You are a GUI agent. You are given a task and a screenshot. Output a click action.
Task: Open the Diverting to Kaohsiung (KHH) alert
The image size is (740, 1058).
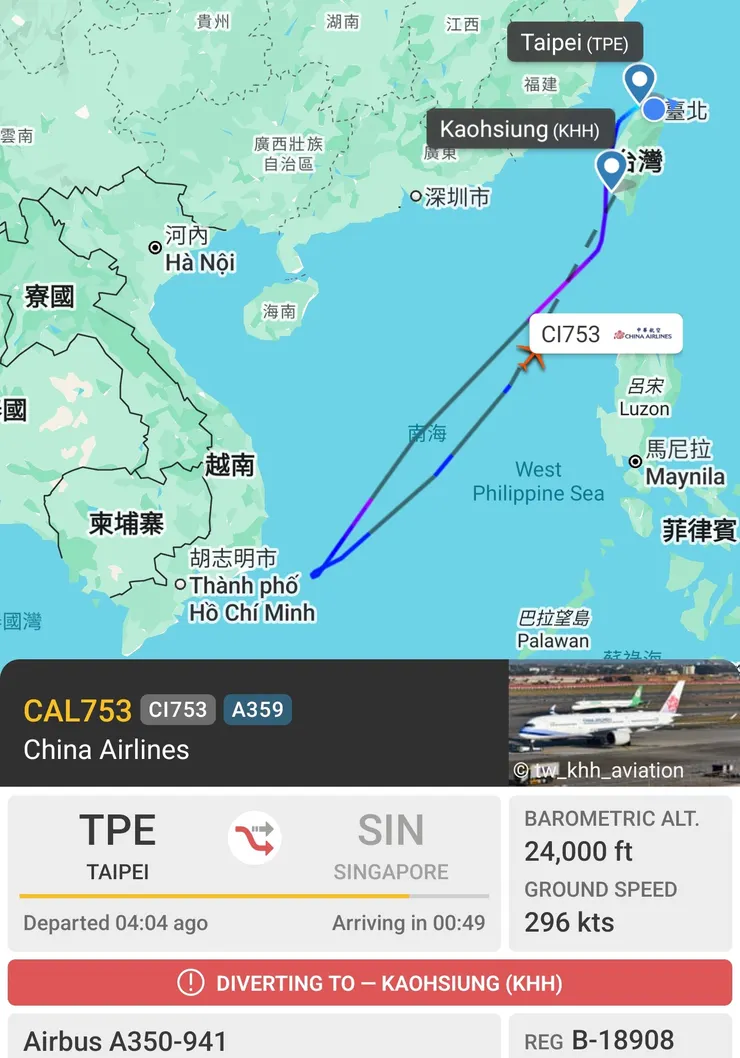point(370,982)
